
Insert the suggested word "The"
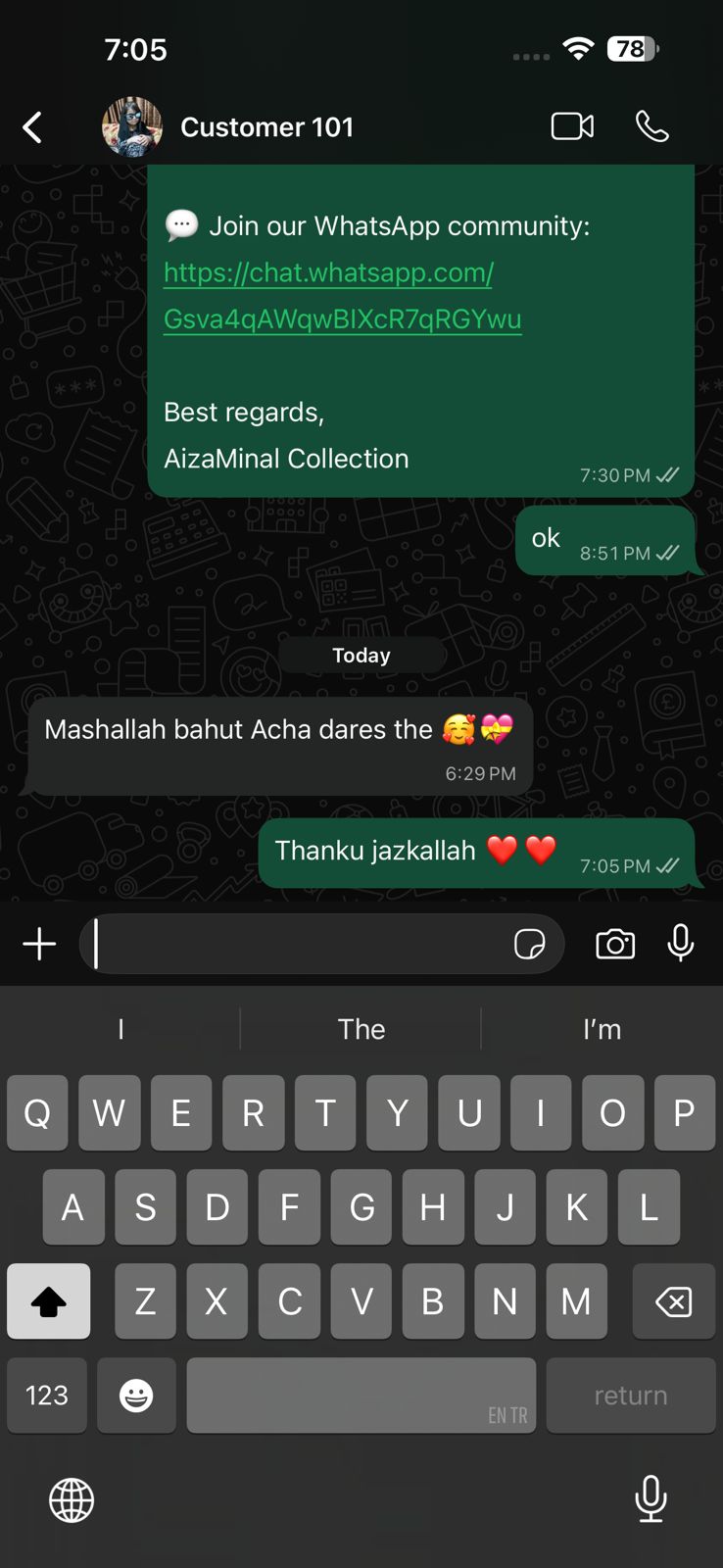[x=361, y=1029]
